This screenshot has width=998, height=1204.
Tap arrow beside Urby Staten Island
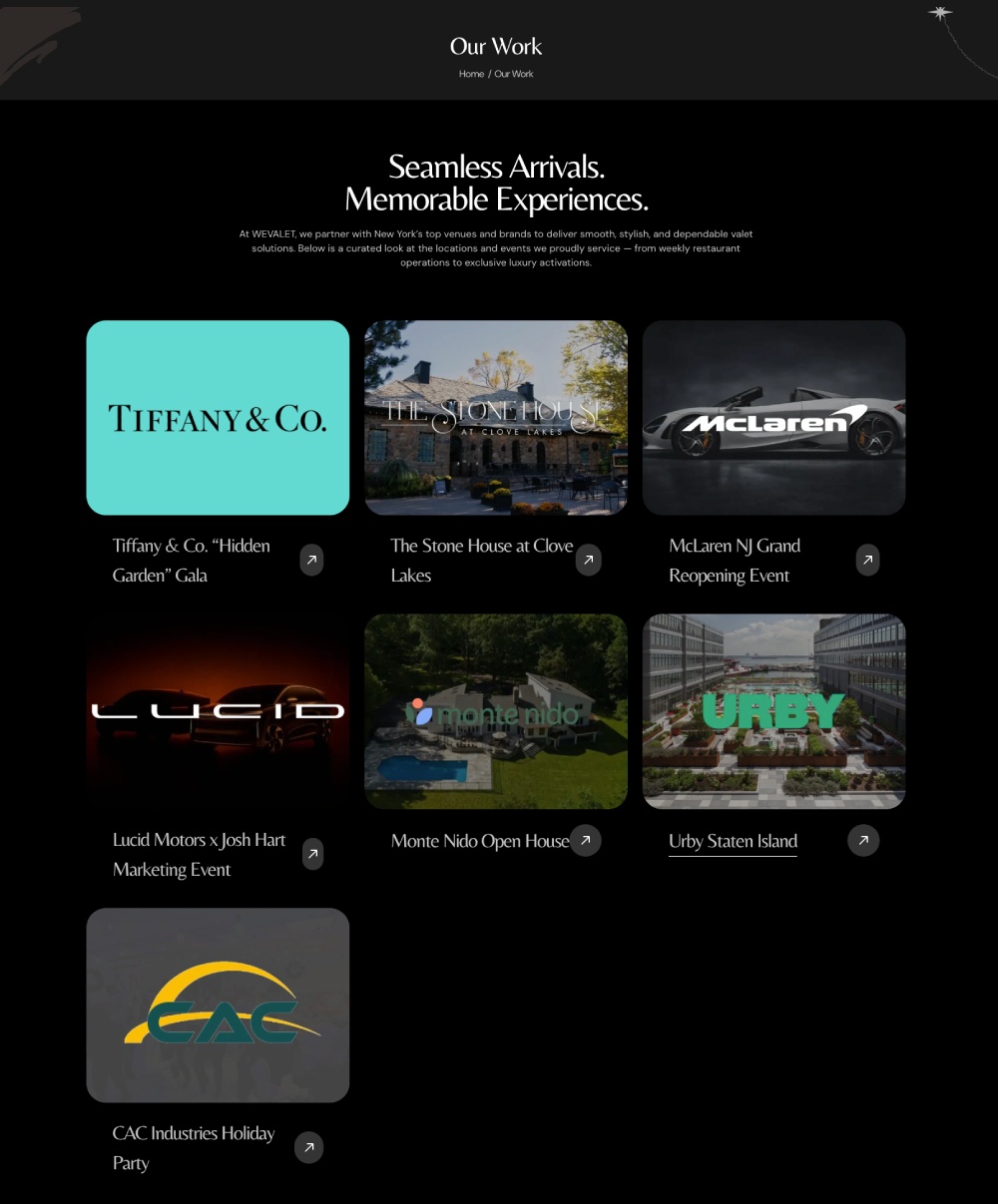click(863, 841)
